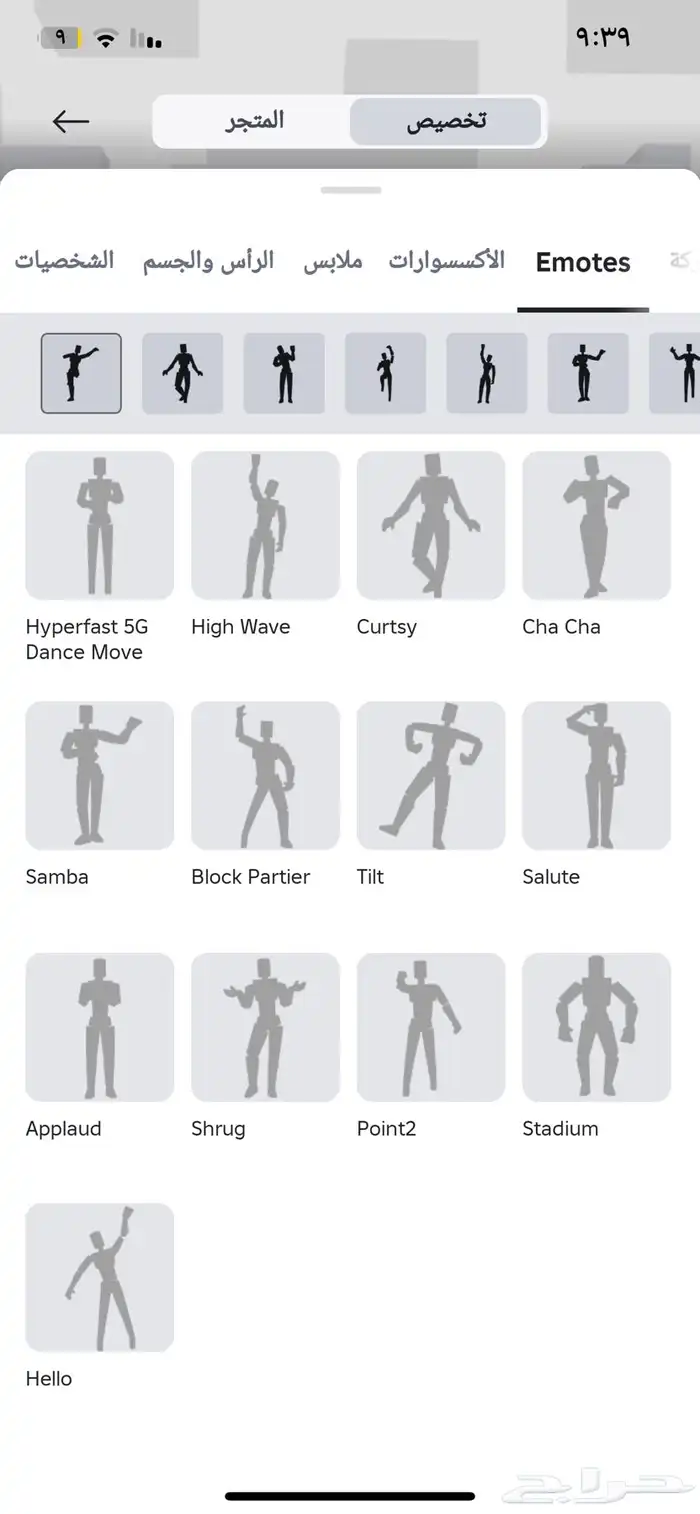The width and height of the screenshot is (700, 1514).
Task: Tap the Cha Cha emote tile
Action: pyautogui.click(x=596, y=526)
